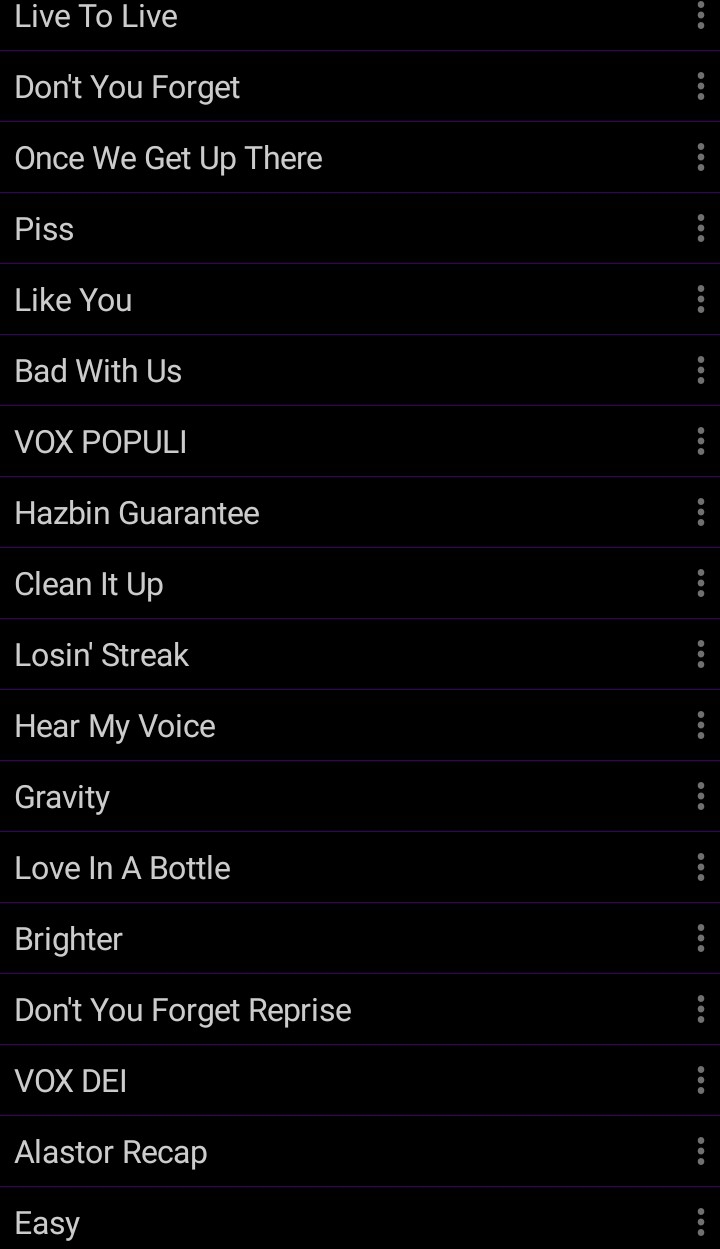Open Once We Get Up There track

(168, 158)
